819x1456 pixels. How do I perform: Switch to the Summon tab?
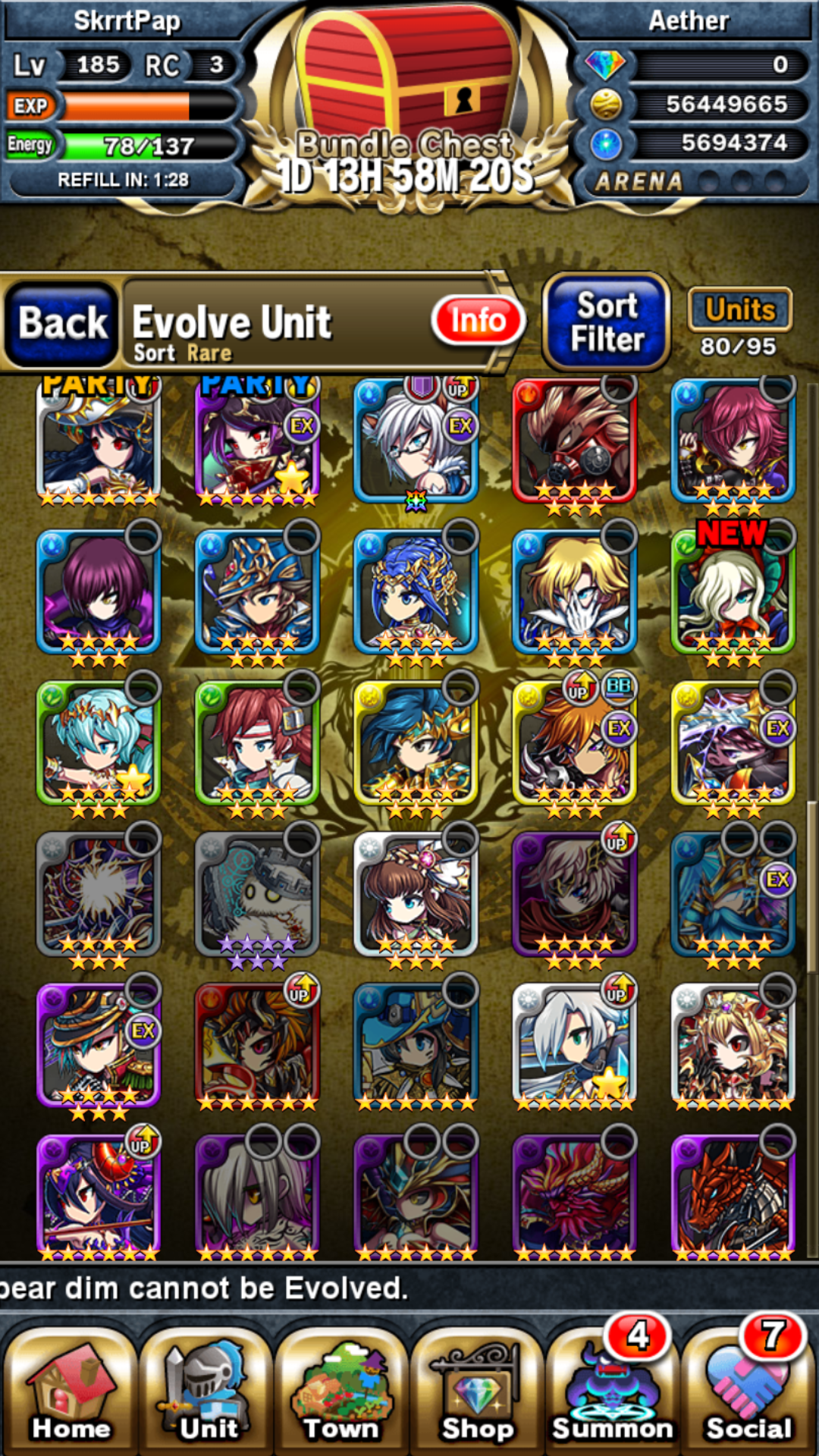[613, 1392]
